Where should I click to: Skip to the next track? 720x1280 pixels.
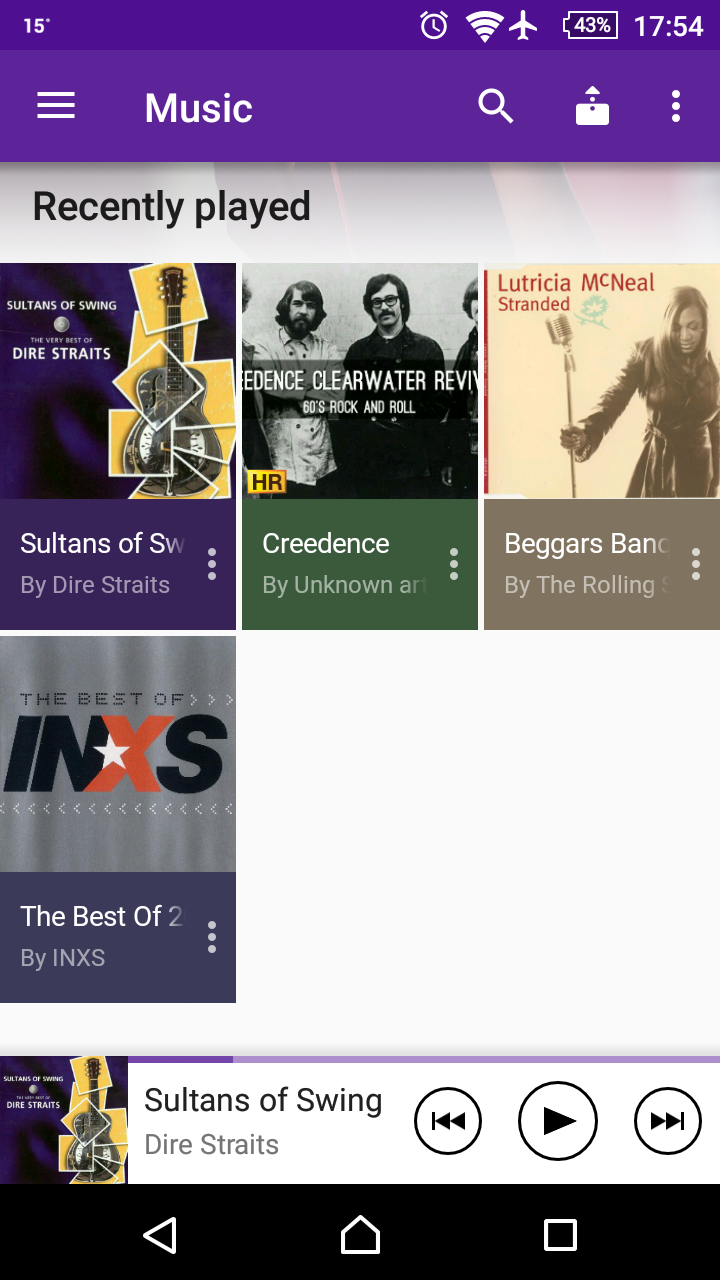(x=668, y=1121)
